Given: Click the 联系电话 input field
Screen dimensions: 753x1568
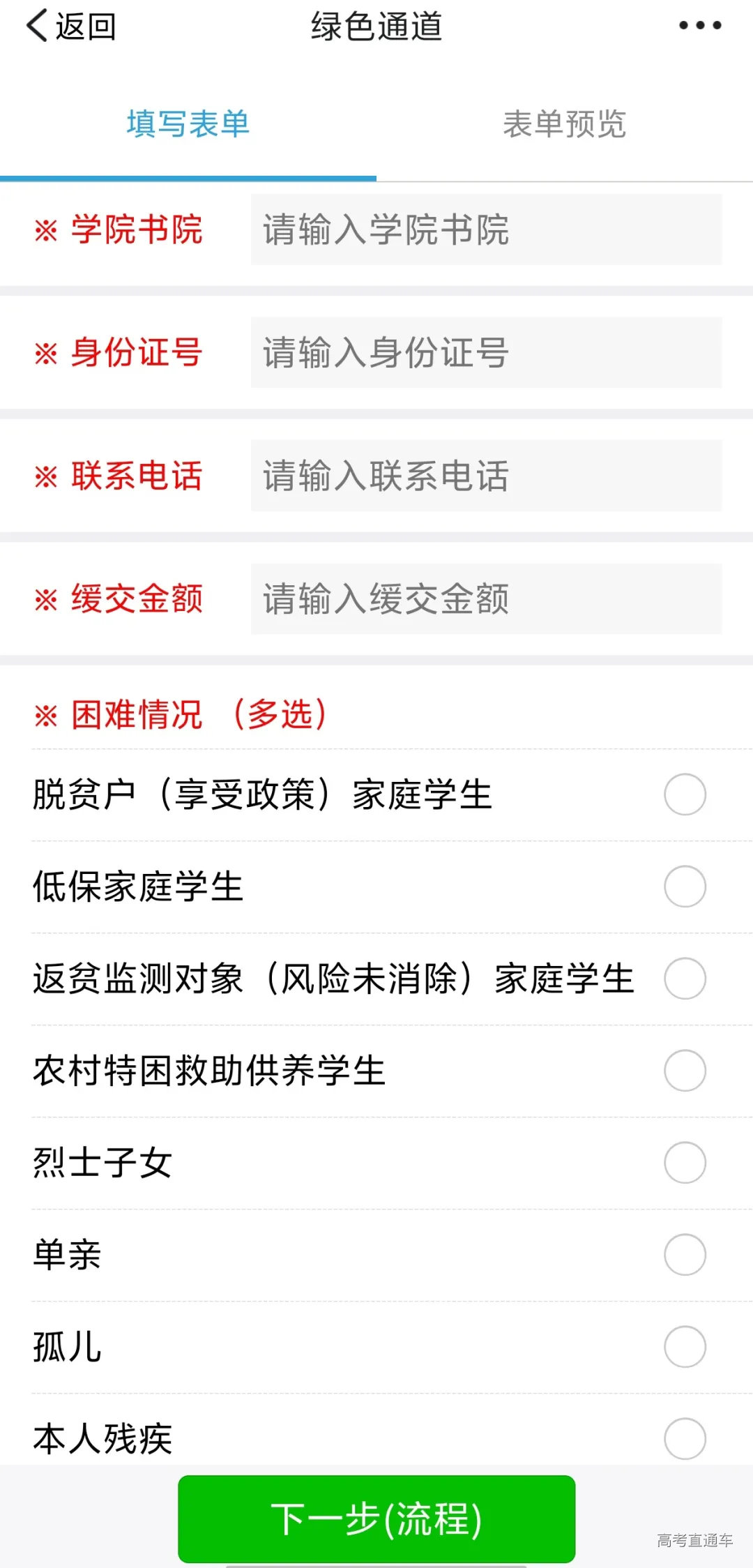Looking at the screenshot, I should (x=488, y=476).
